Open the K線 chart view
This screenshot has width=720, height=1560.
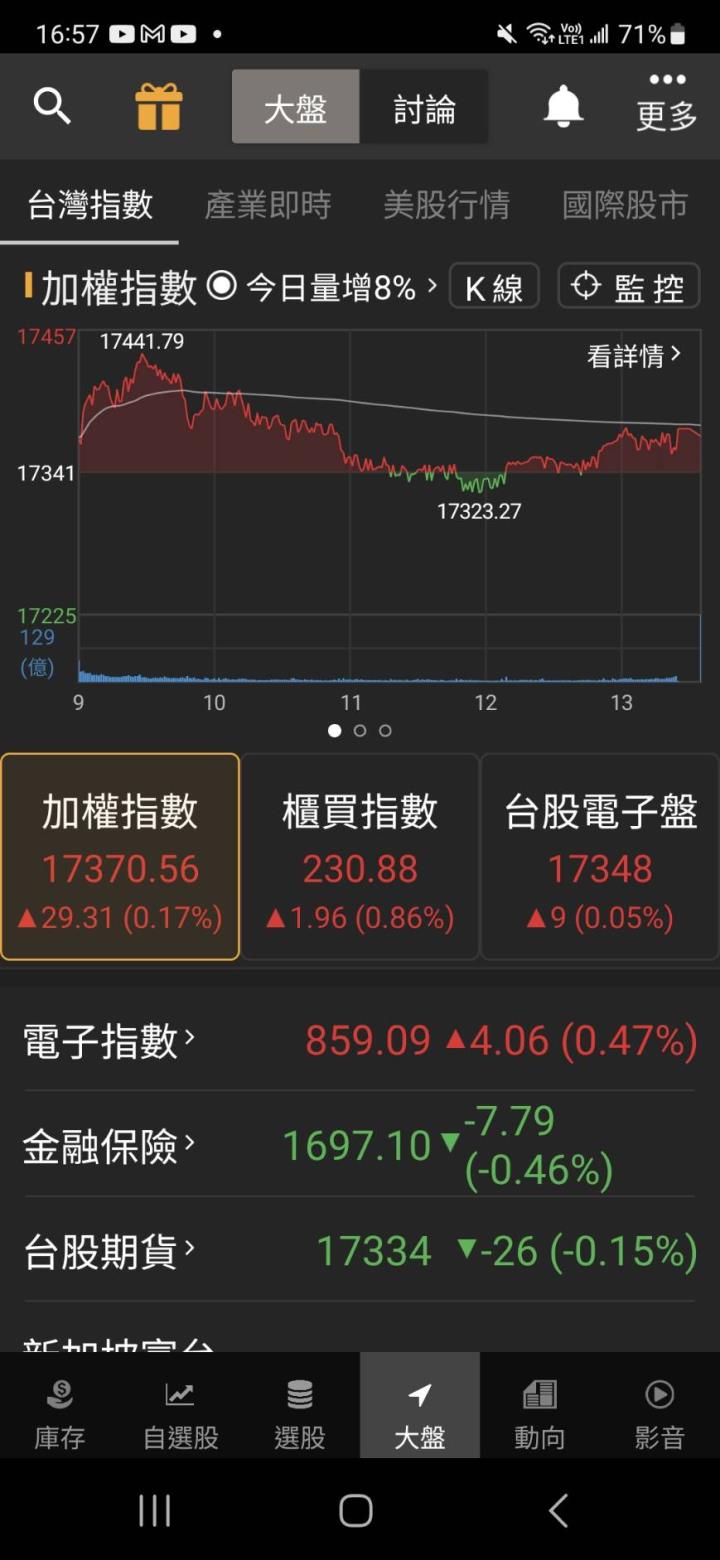coord(494,288)
